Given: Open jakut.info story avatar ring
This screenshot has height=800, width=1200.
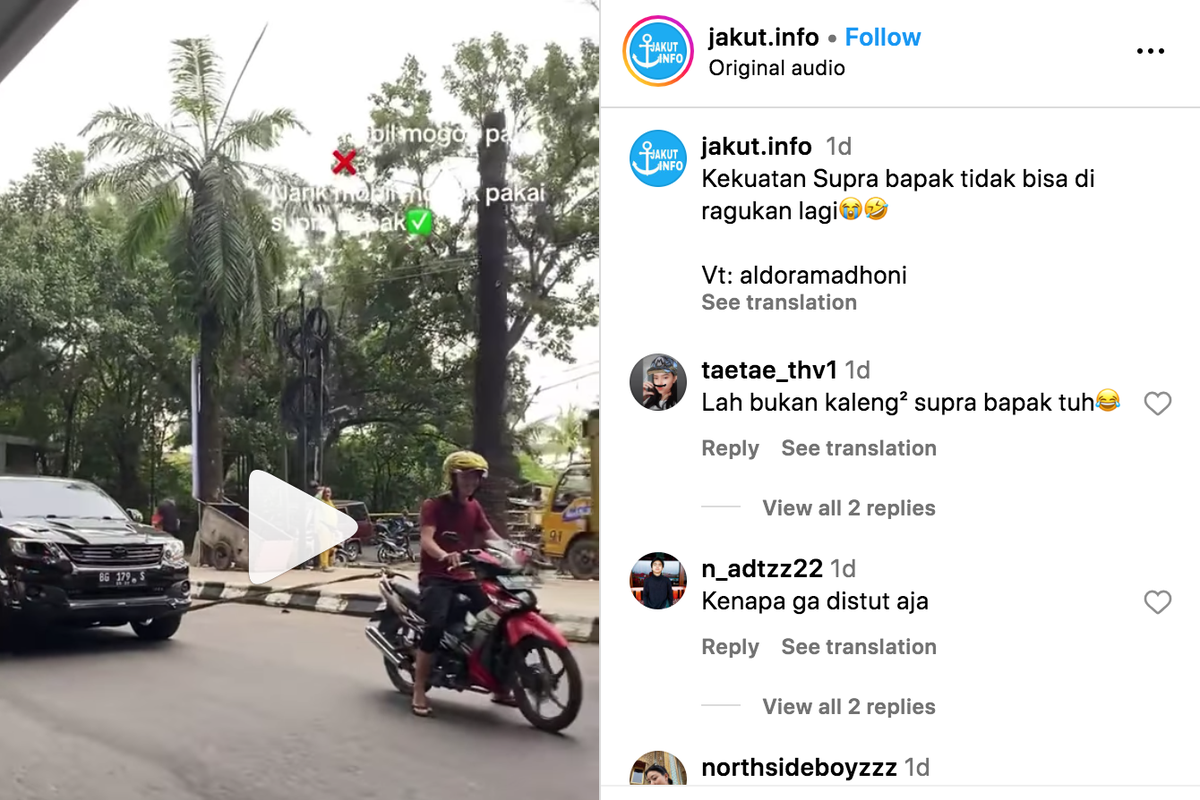Looking at the screenshot, I should (x=657, y=51).
